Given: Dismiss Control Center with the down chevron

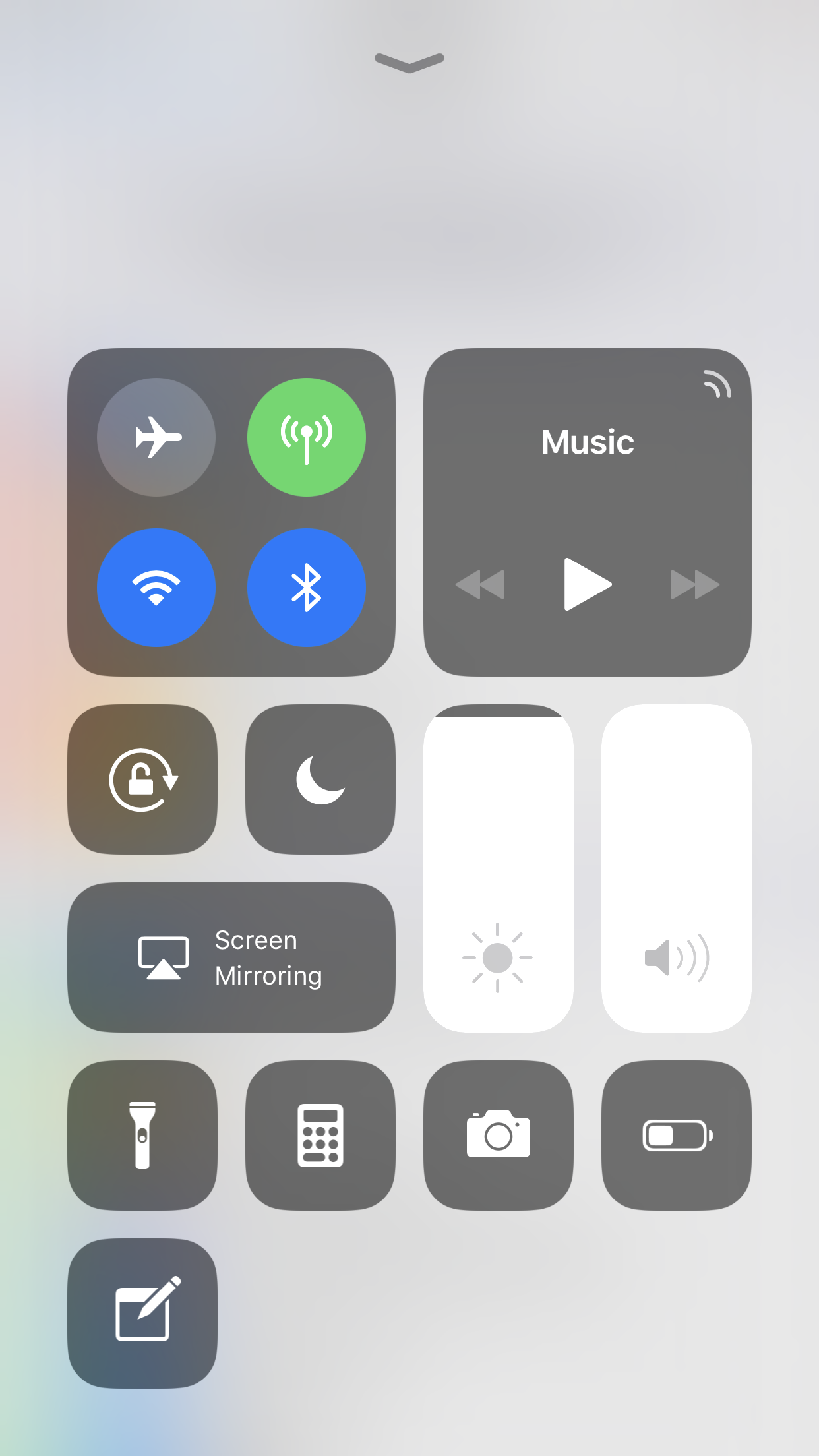Looking at the screenshot, I should (409, 63).
